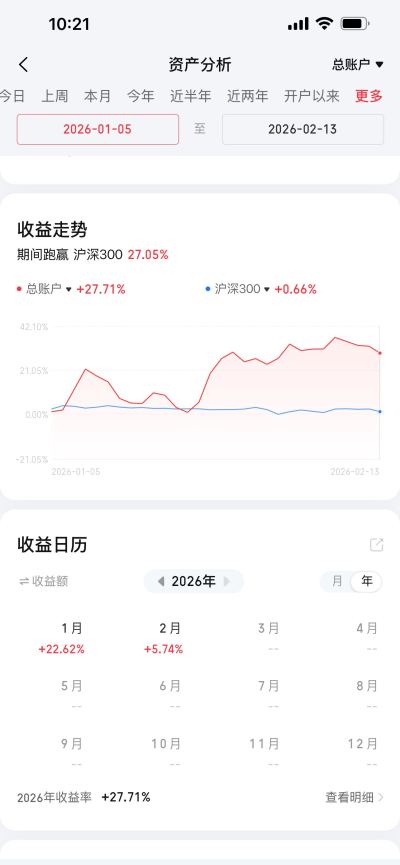The width and height of the screenshot is (400, 865).
Task: Switch to the 上周 time range tab
Action: click(x=55, y=96)
